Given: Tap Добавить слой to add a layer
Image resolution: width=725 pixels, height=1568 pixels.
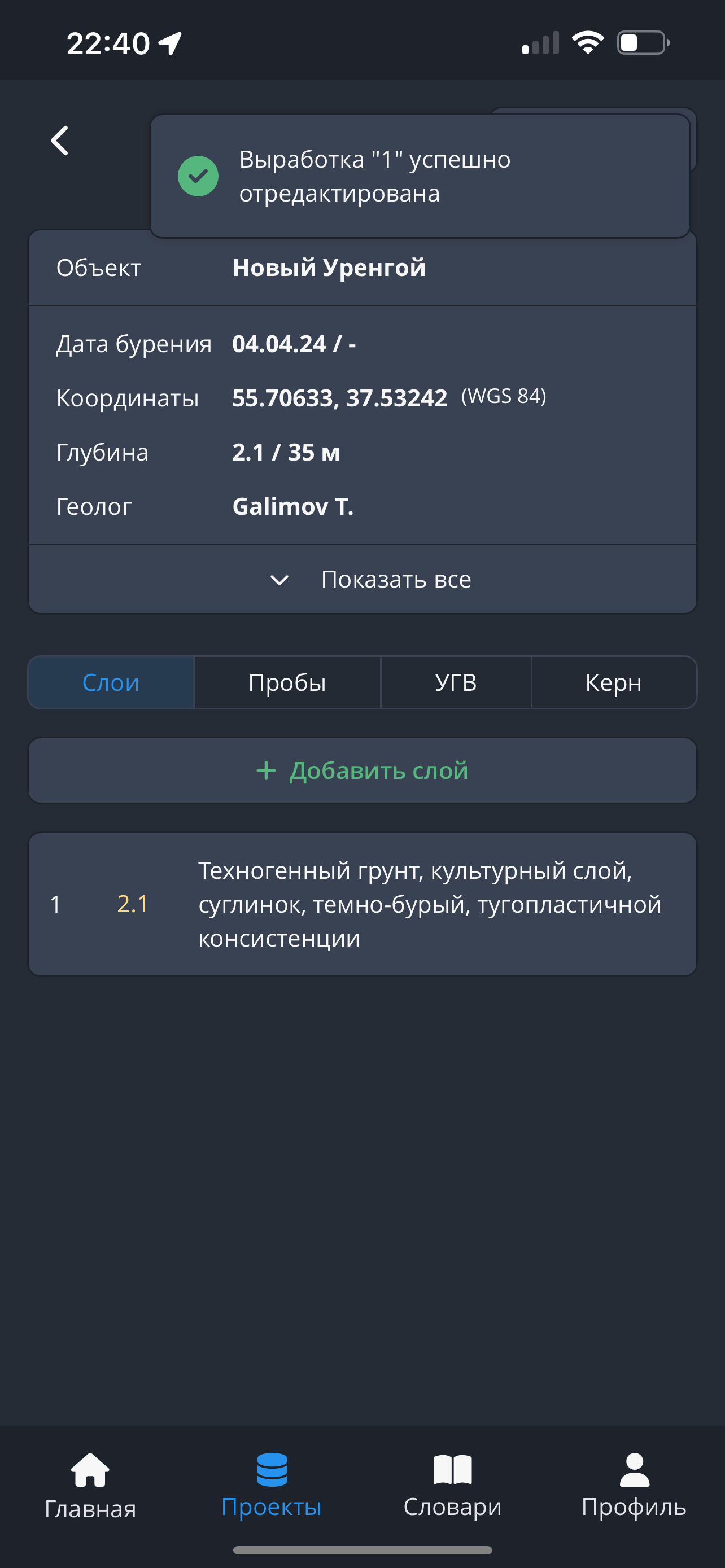Looking at the screenshot, I should pyautogui.click(x=363, y=770).
